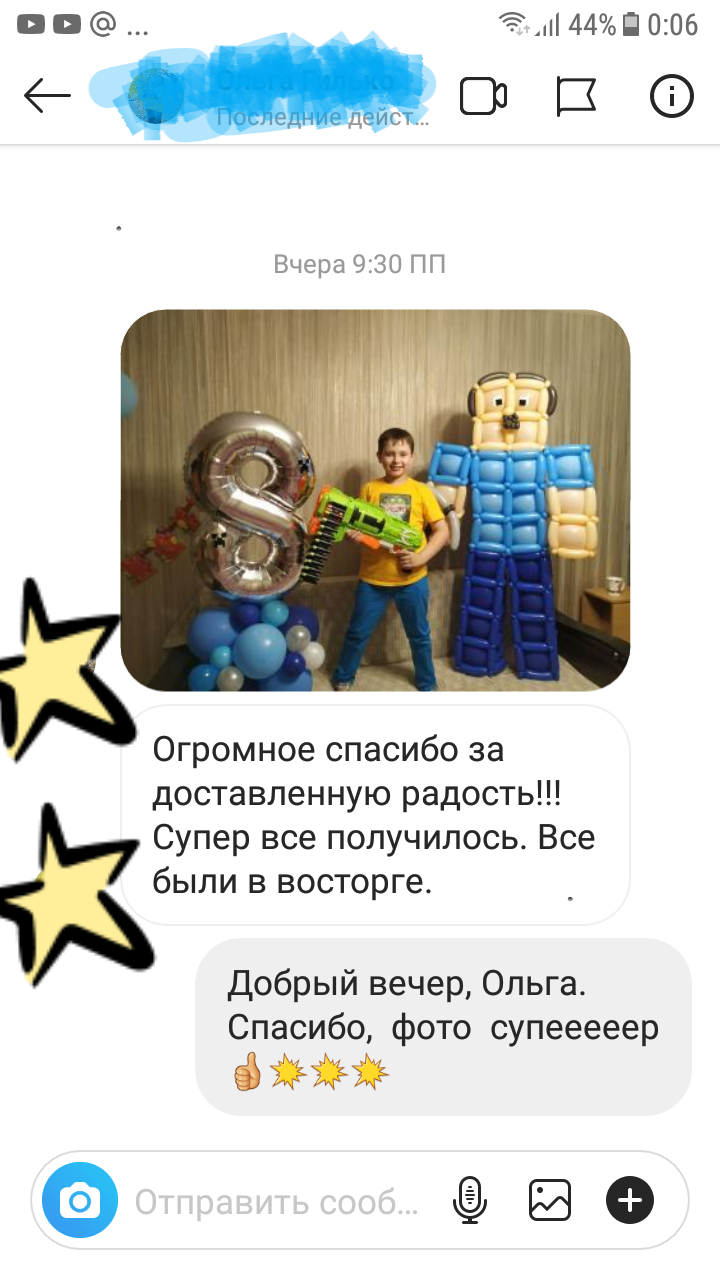Start a video call
This screenshot has height=1280, width=720.
[x=483, y=97]
